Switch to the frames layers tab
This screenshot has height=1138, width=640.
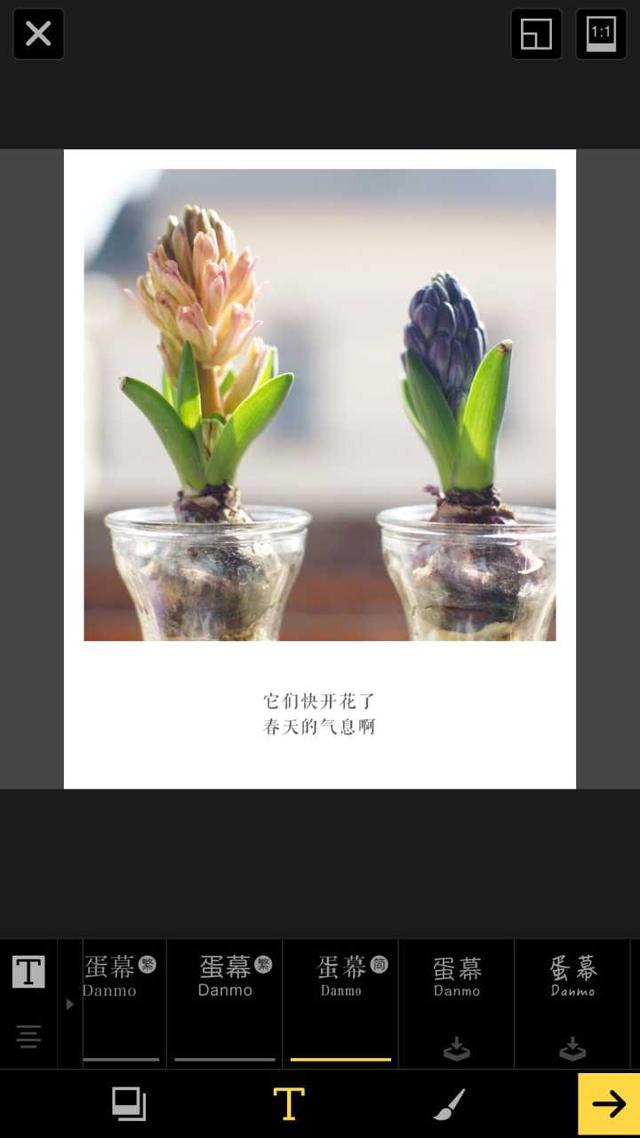128,1104
